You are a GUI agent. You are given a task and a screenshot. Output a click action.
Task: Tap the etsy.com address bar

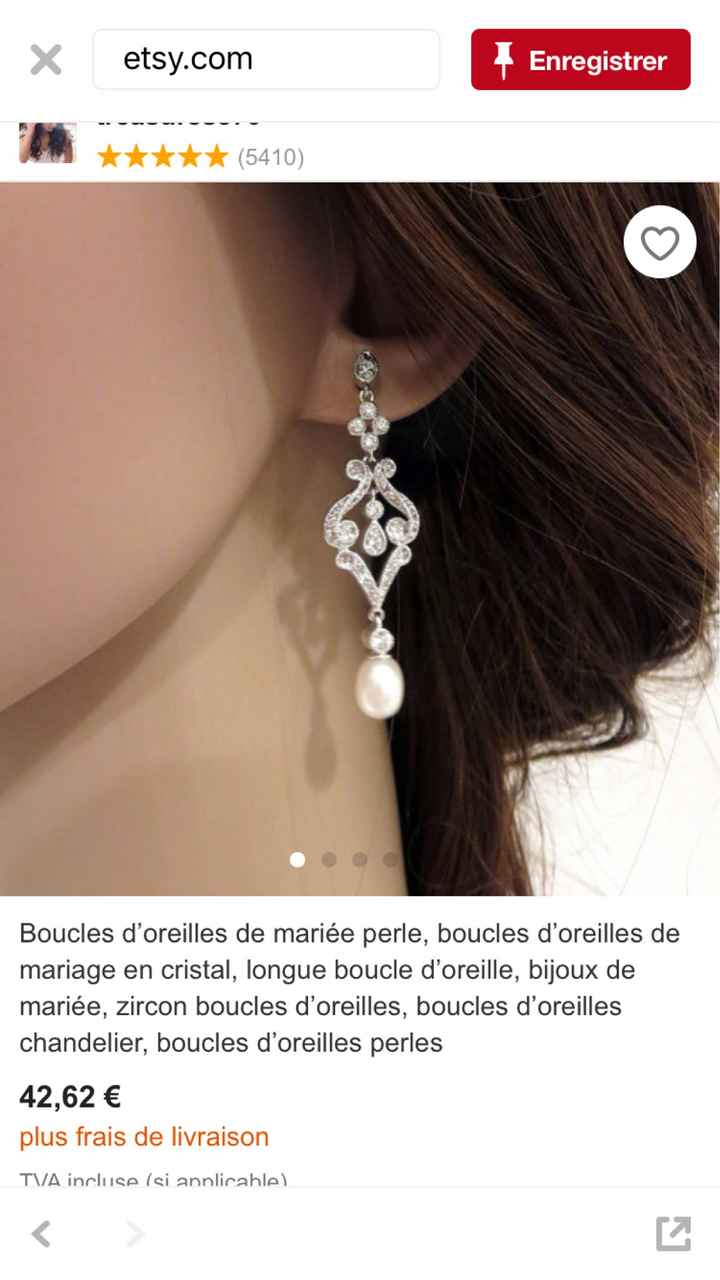click(265, 60)
